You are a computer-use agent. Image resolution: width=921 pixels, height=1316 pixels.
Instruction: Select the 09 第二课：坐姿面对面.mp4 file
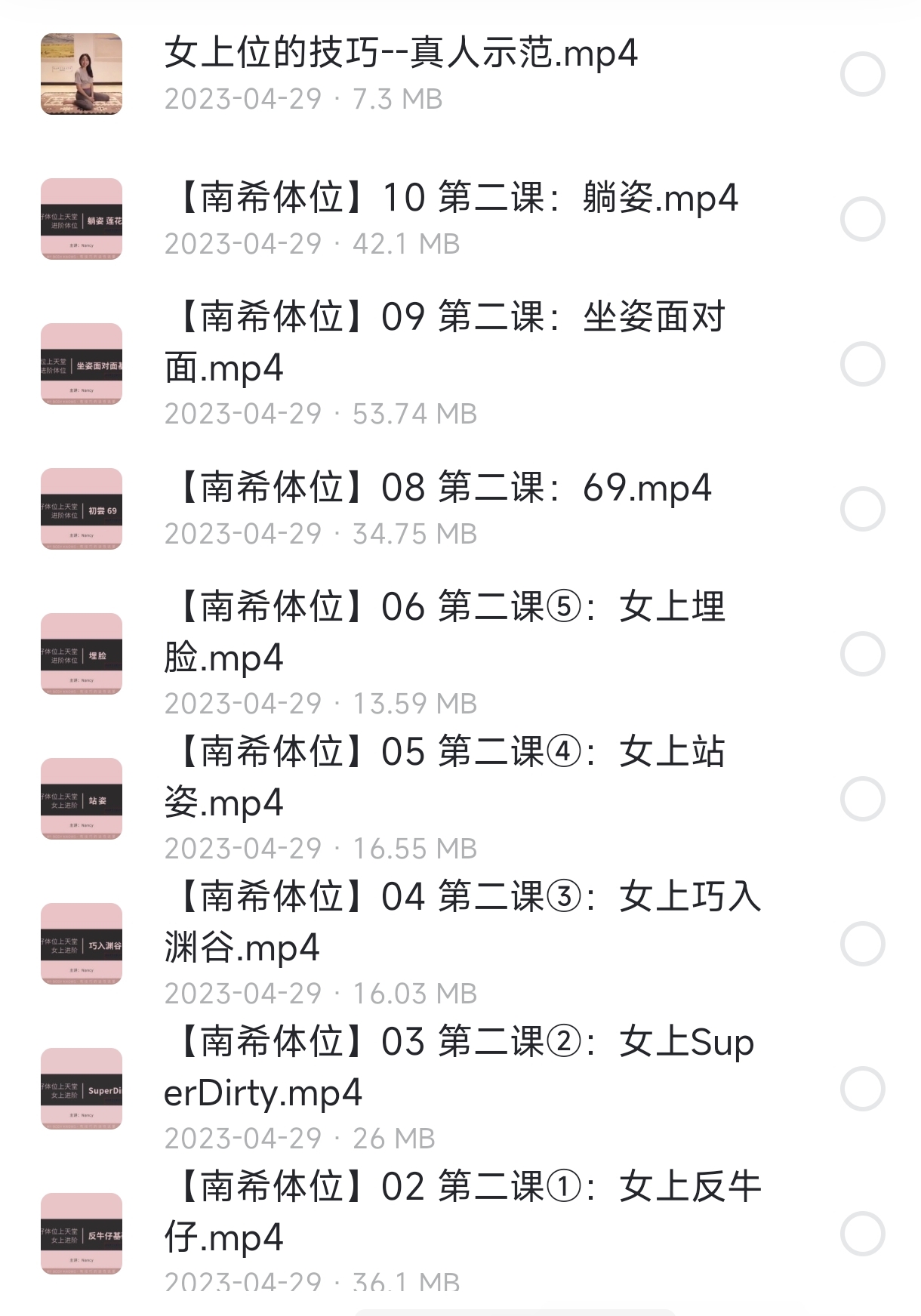pos(862,365)
